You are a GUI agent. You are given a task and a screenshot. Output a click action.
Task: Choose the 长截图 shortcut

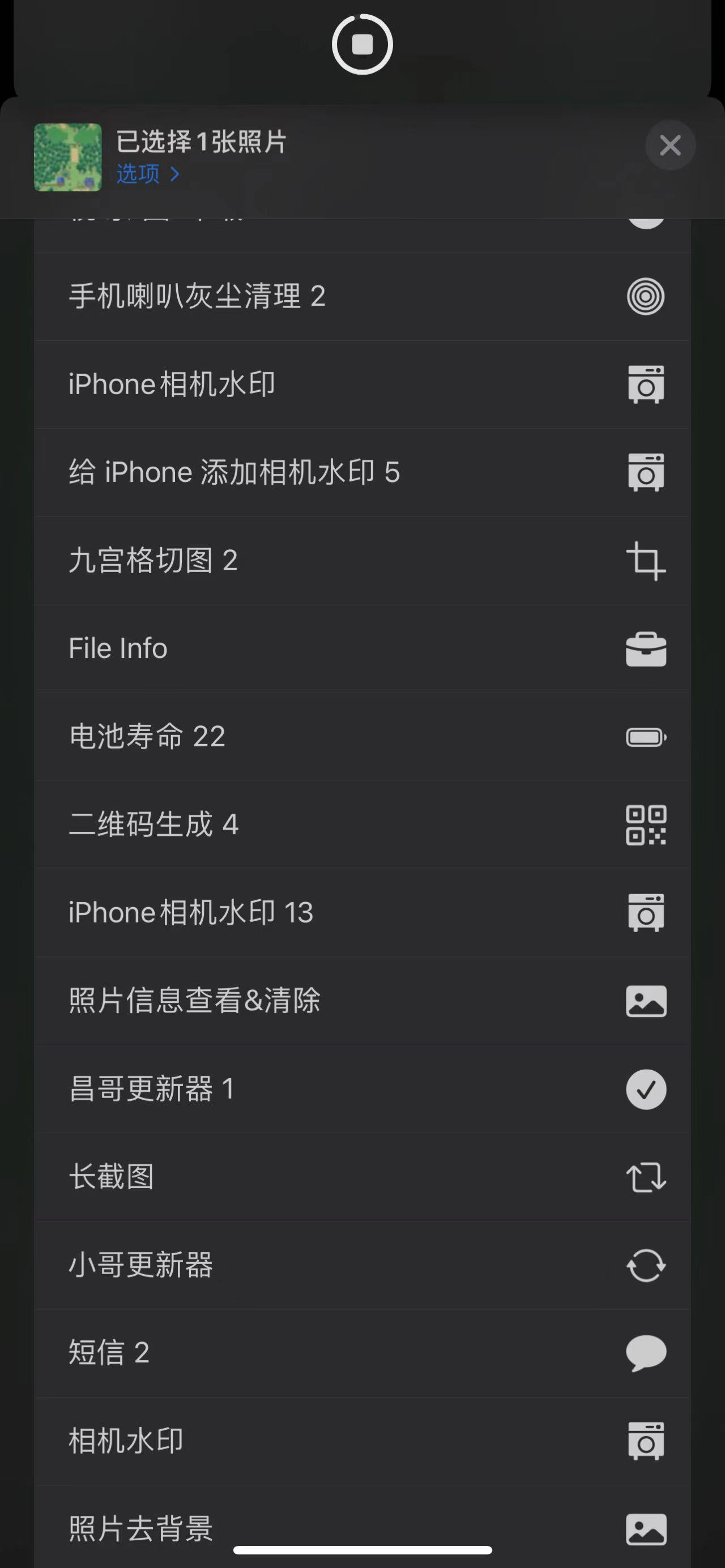pos(362,1177)
